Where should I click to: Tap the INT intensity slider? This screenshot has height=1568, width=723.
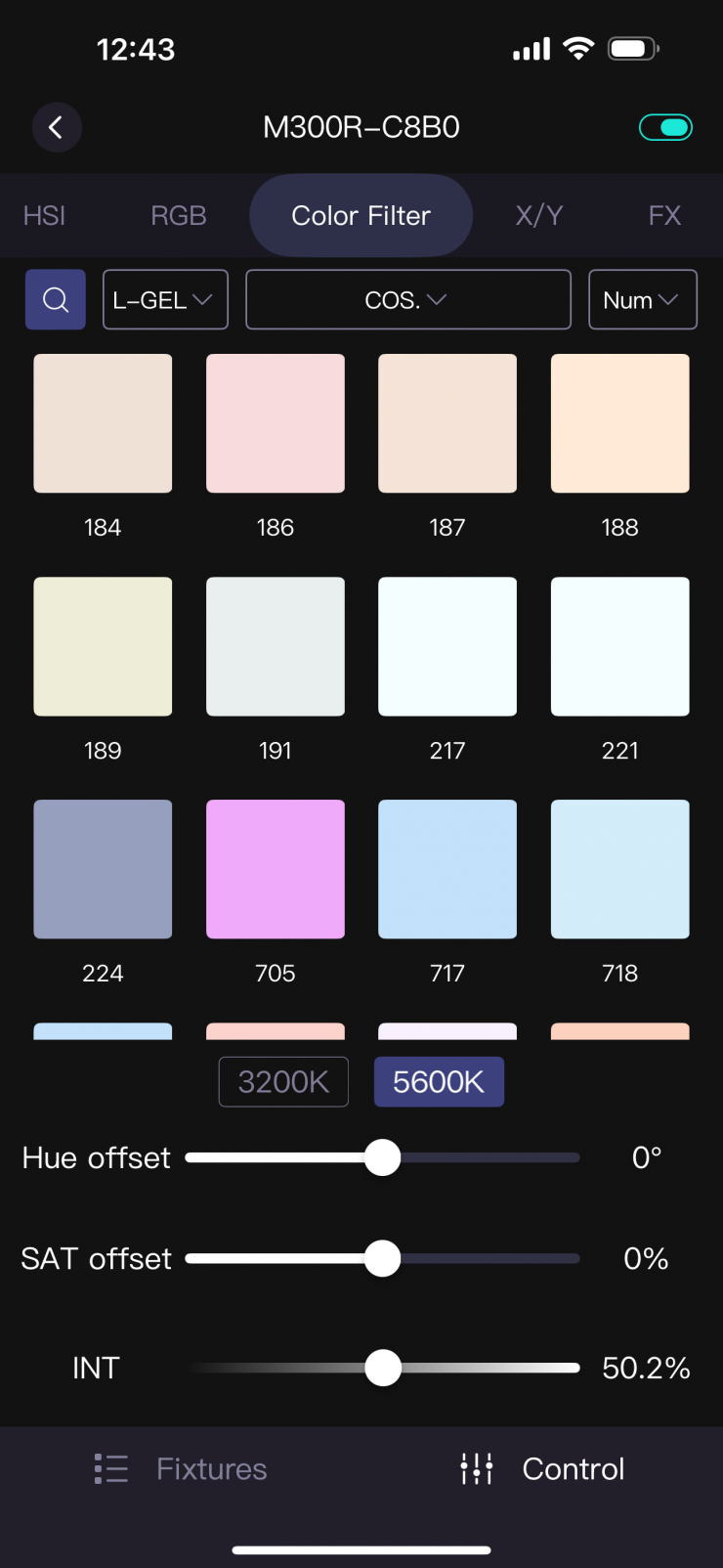(383, 1368)
